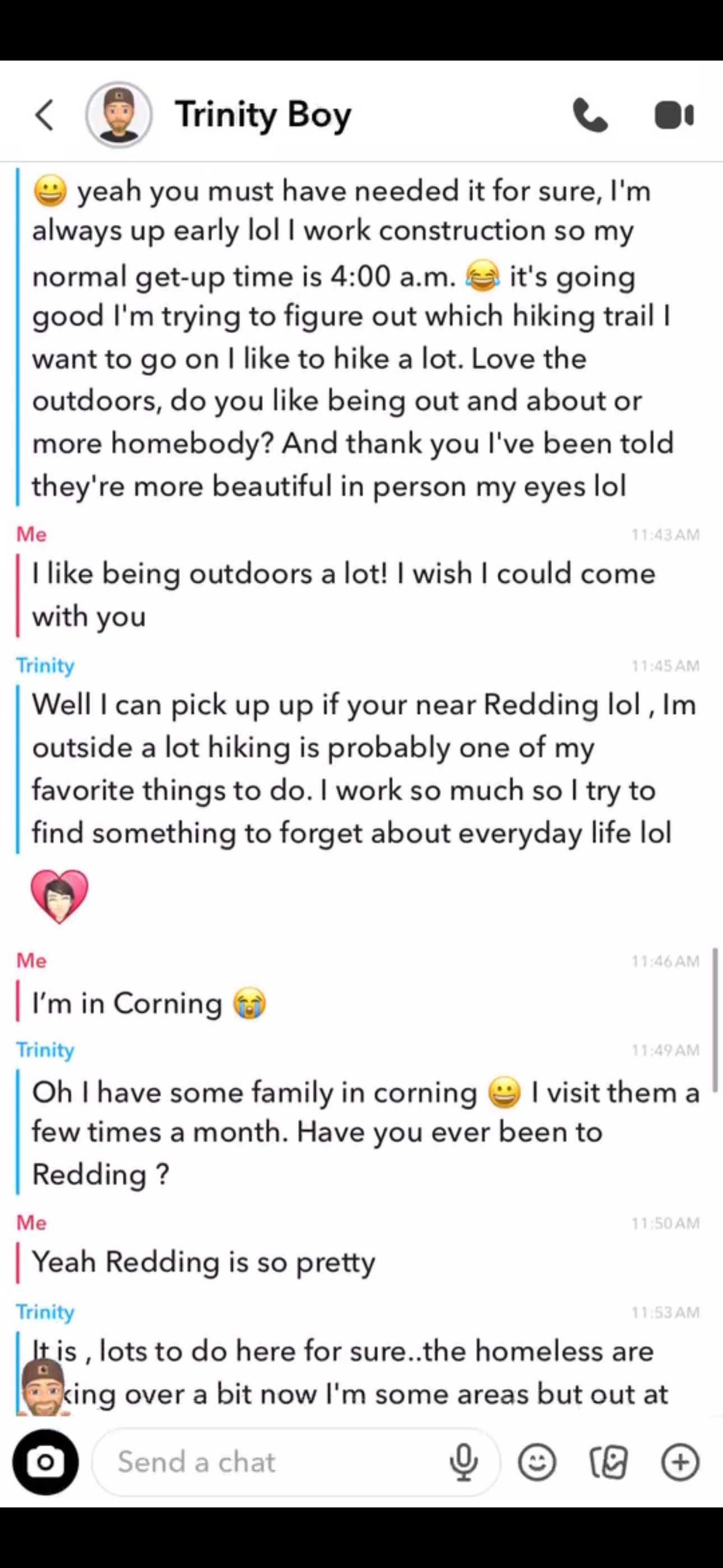Open more options with the plus icon
The image size is (723, 1568).
[680, 1461]
